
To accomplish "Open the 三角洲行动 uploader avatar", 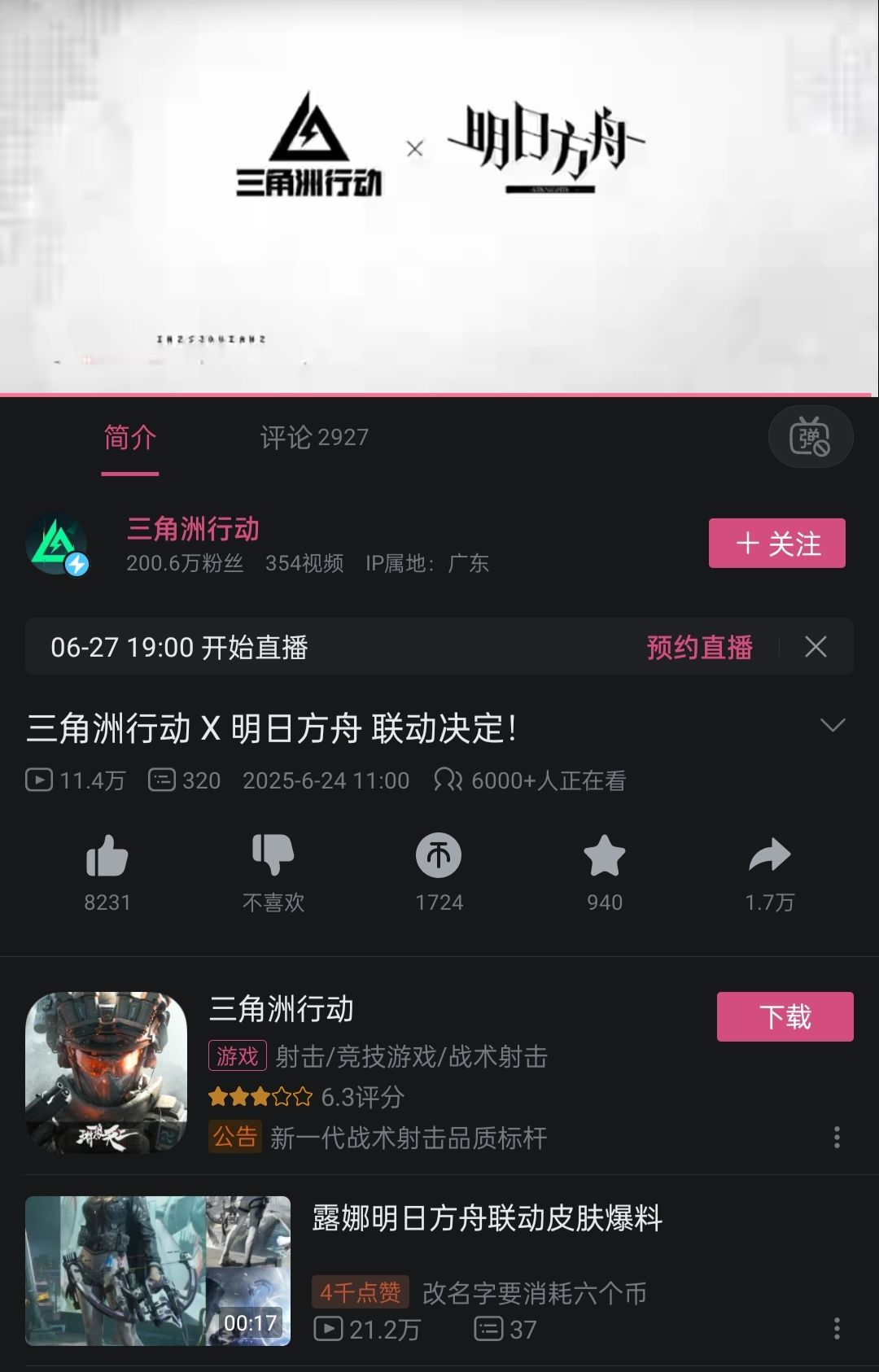I will click(57, 543).
